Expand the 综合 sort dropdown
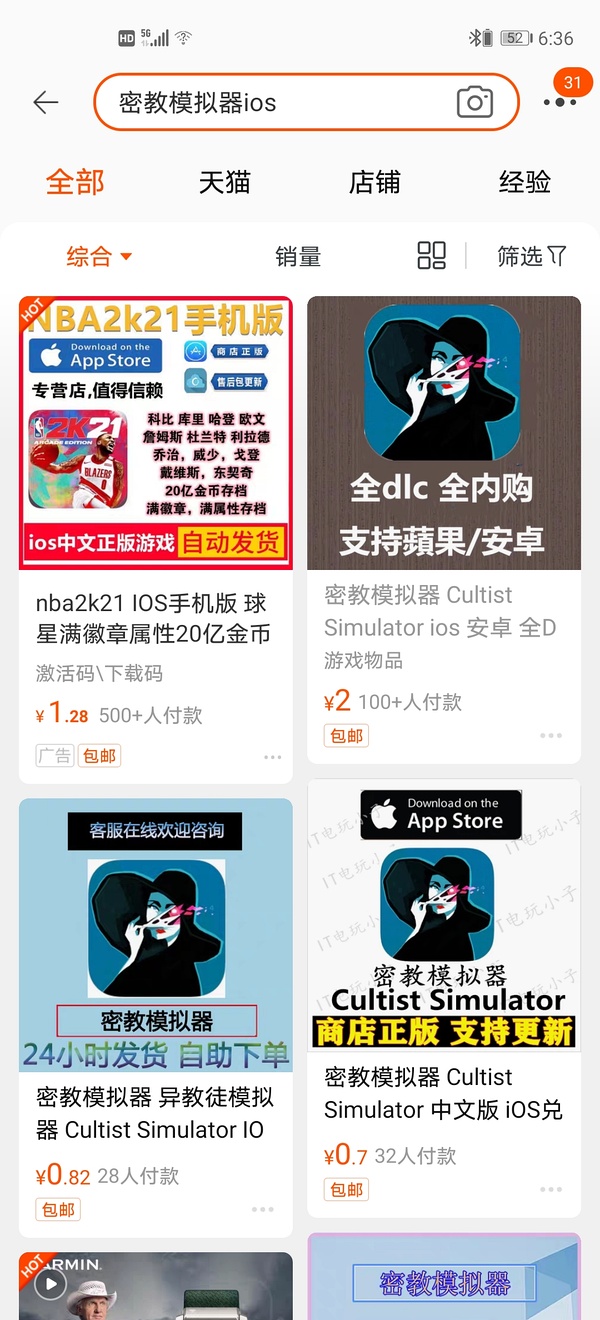 point(98,257)
